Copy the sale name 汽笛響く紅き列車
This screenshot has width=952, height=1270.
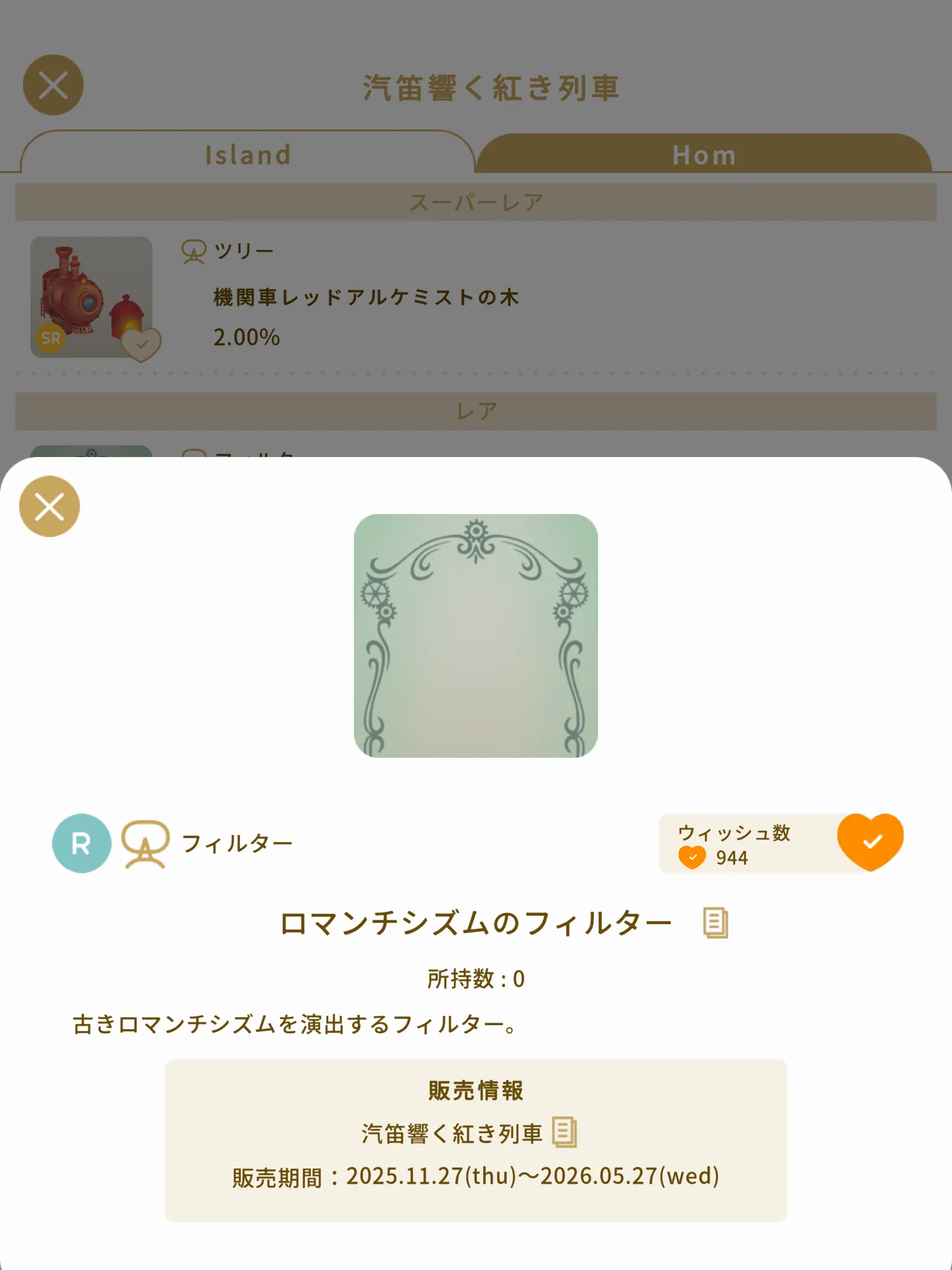(x=564, y=1132)
